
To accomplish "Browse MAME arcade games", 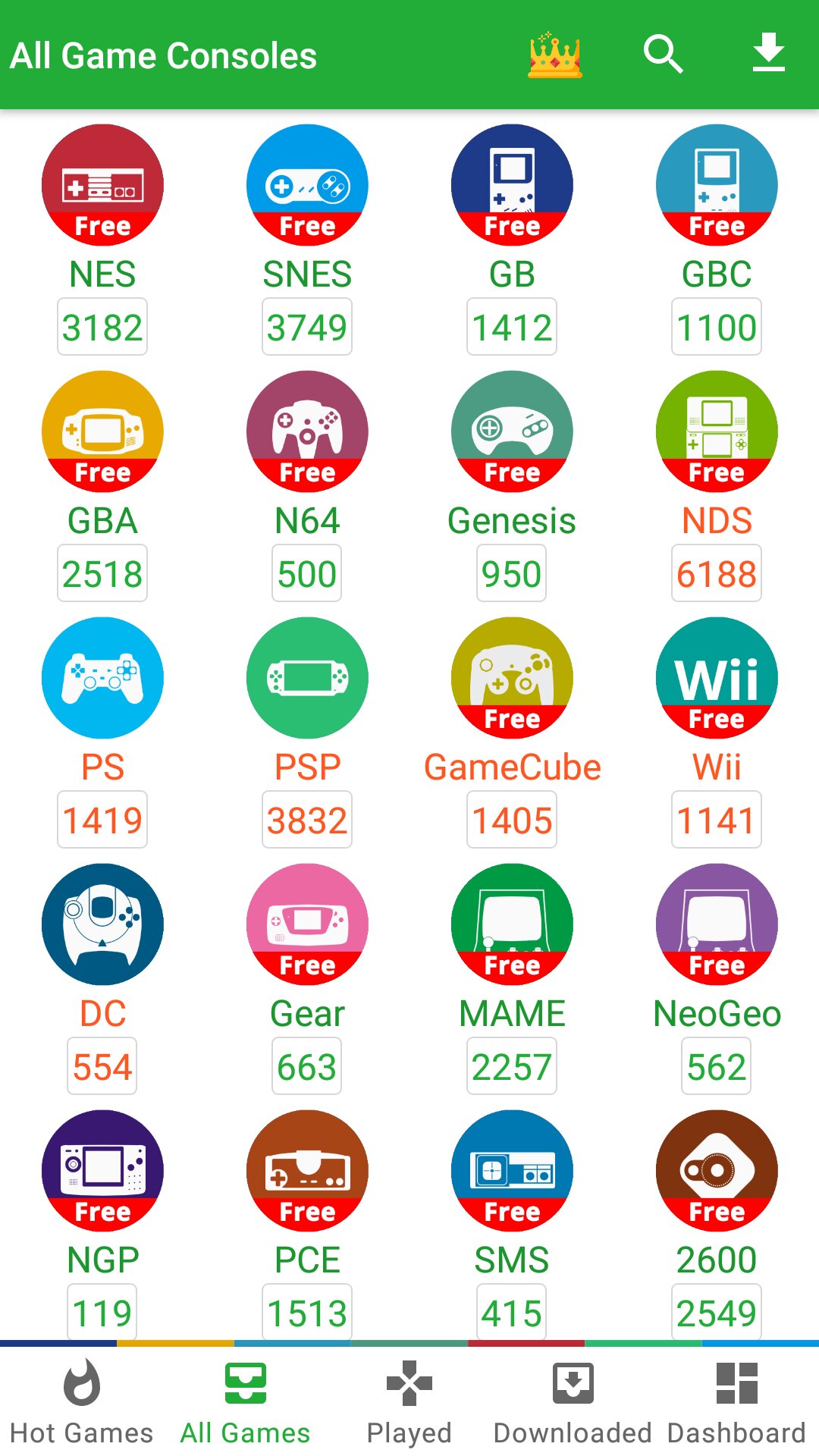I will point(512,924).
